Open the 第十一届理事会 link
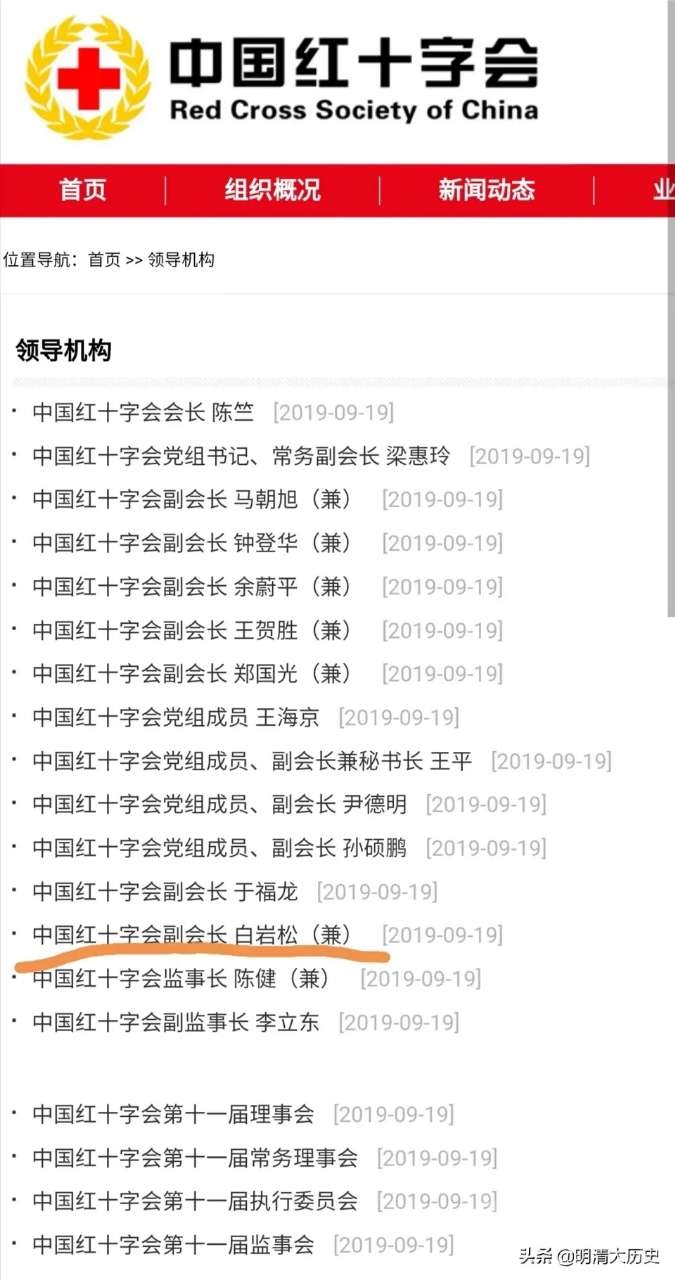The image size is (675, 1280). coord(173,1114)
